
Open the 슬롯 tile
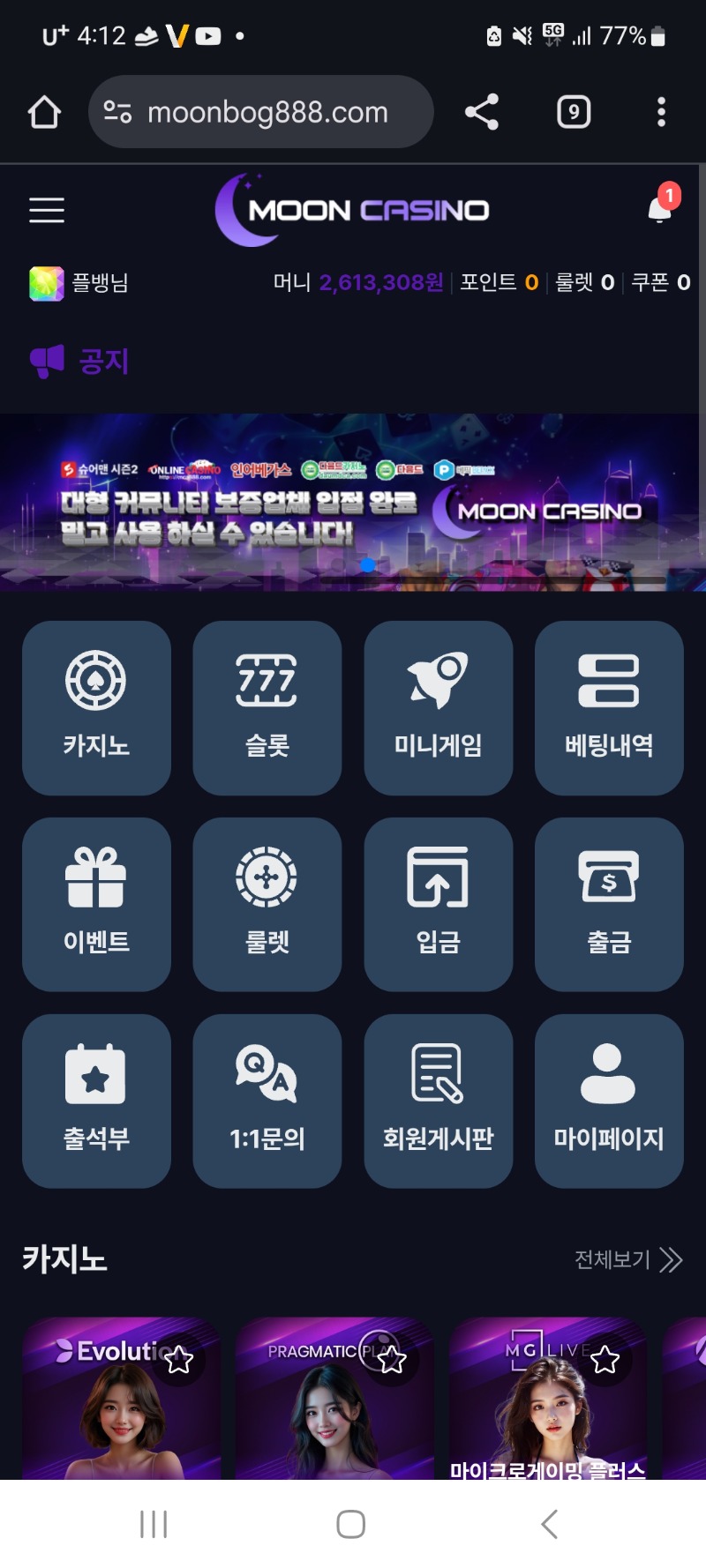tap(267, 707)
